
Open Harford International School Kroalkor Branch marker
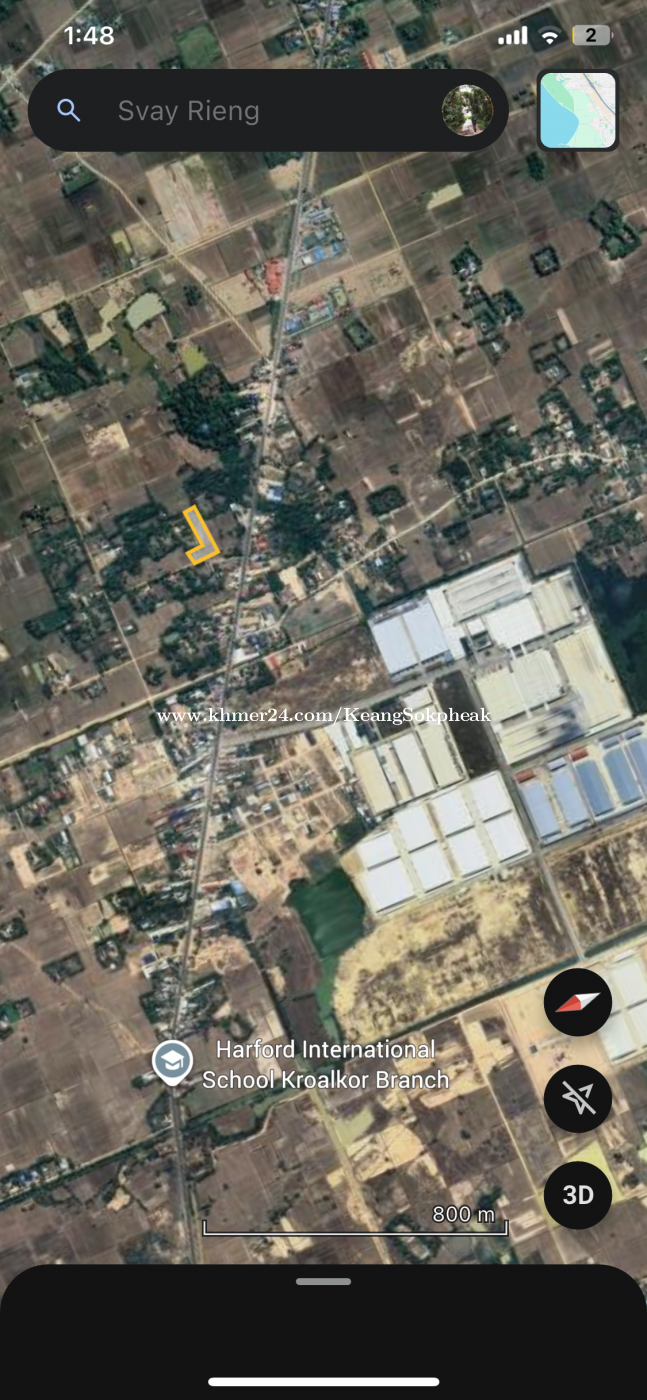tap(173, 1062)
